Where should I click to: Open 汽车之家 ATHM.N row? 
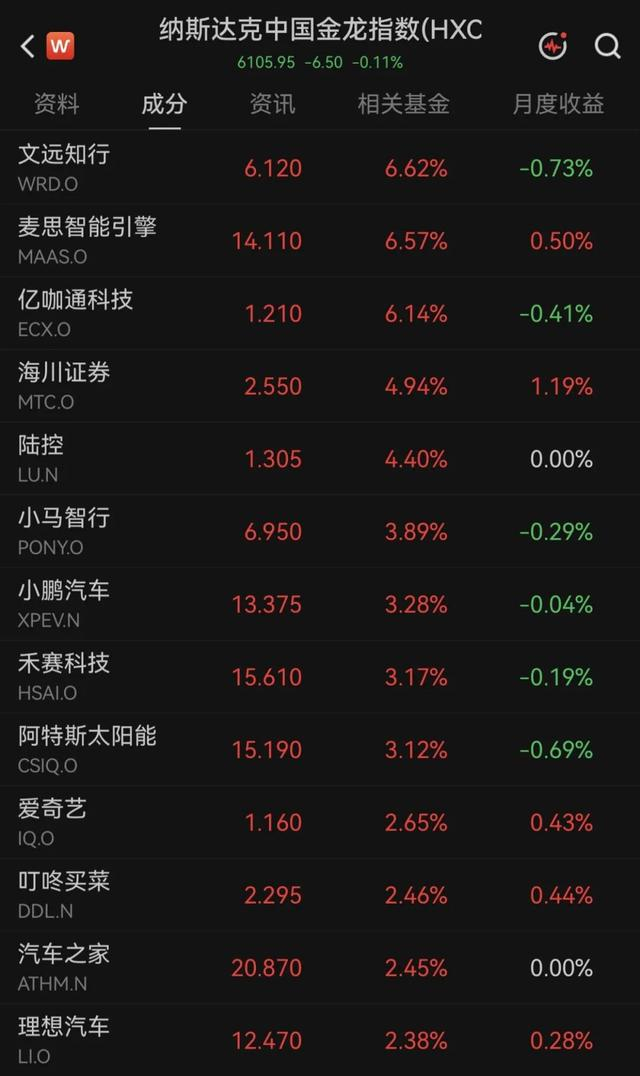pos(320,968)
